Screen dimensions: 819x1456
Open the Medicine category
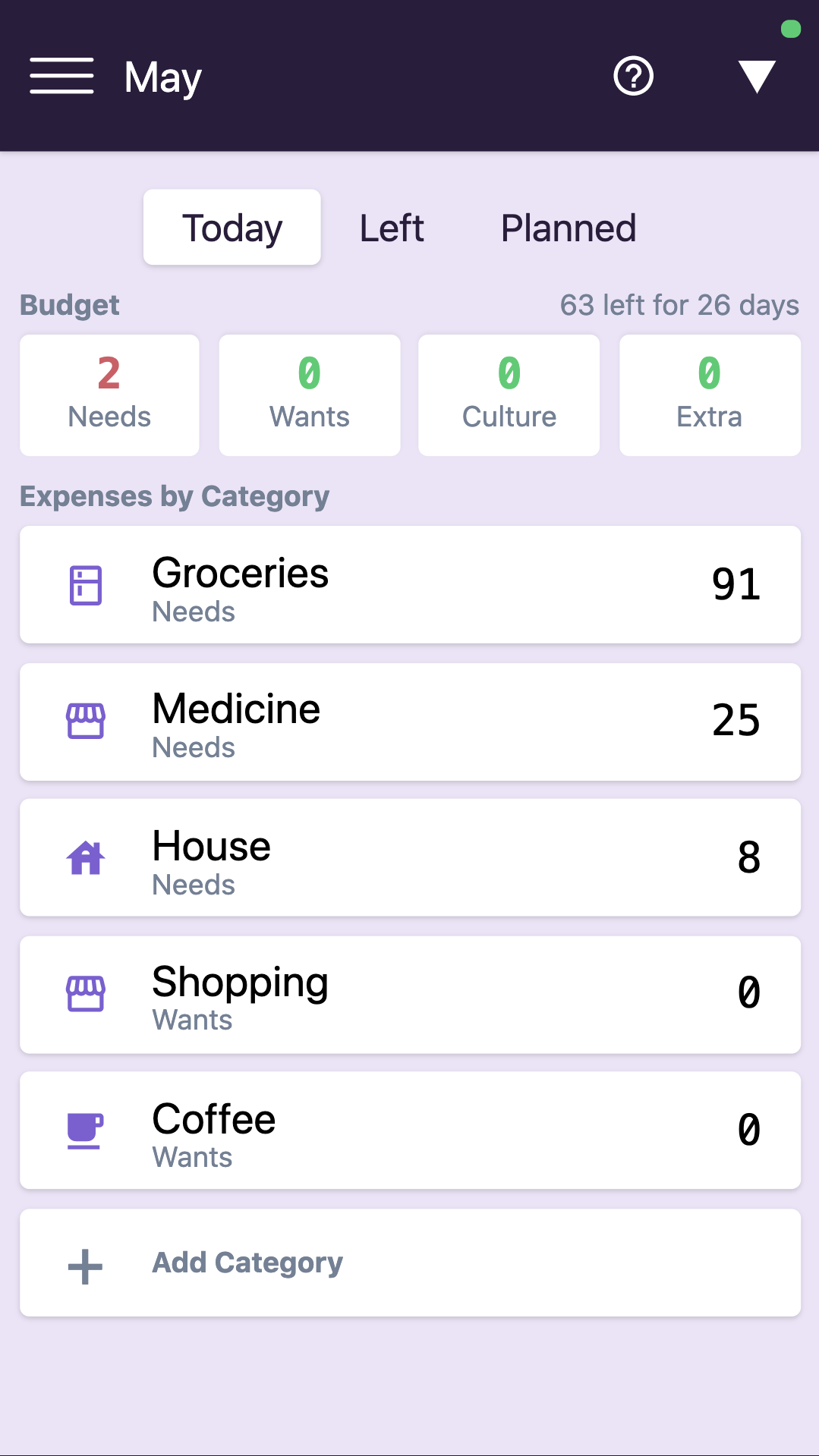click(410, 722)
